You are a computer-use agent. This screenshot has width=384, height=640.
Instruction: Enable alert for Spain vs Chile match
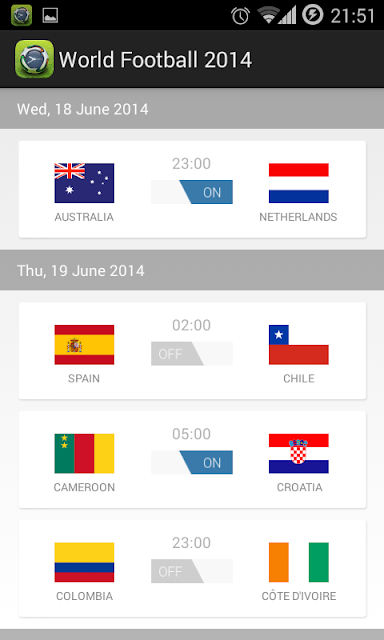192,353
